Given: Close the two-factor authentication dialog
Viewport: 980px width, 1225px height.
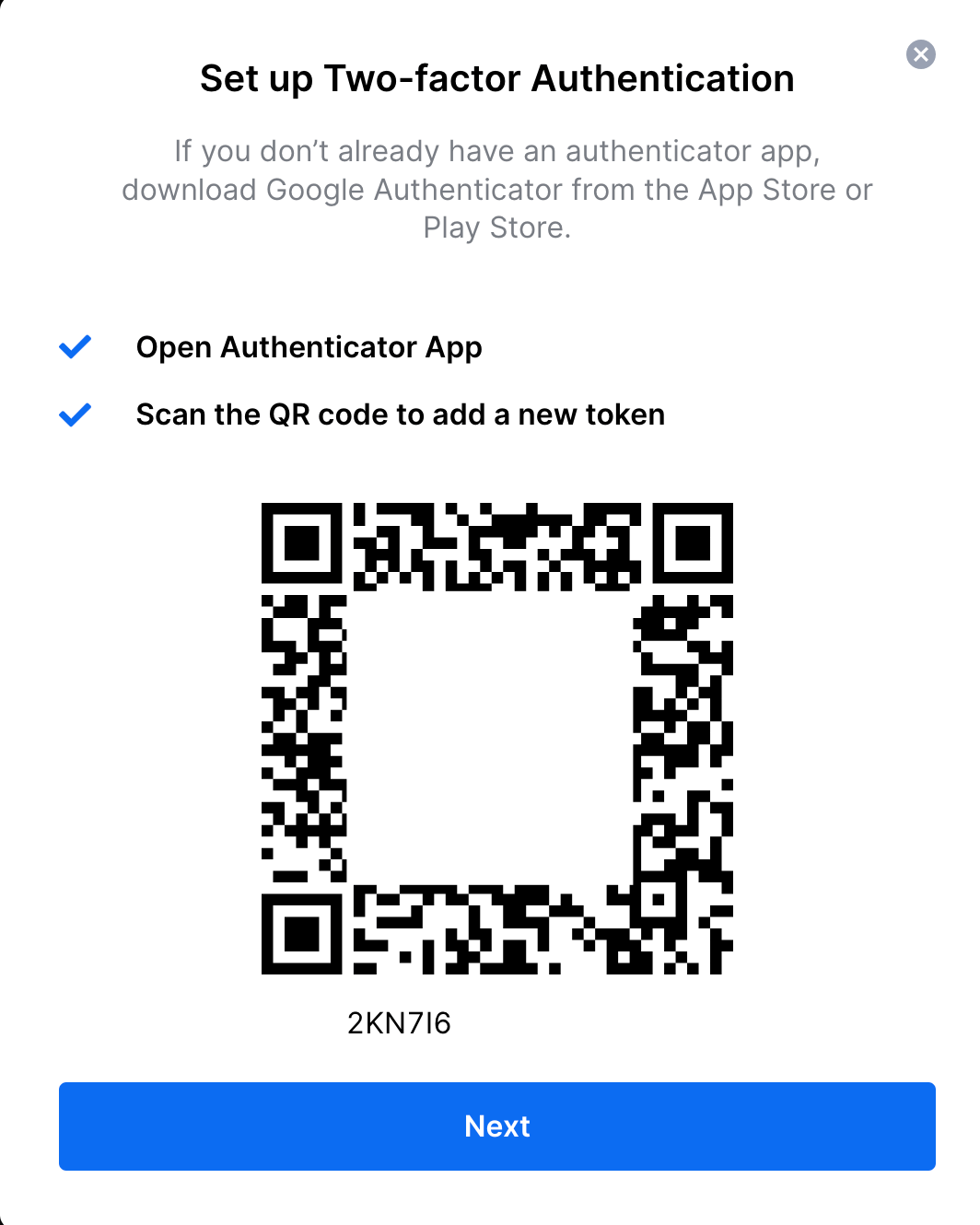Looking at the screenshot, I should (x=920, y=54).
